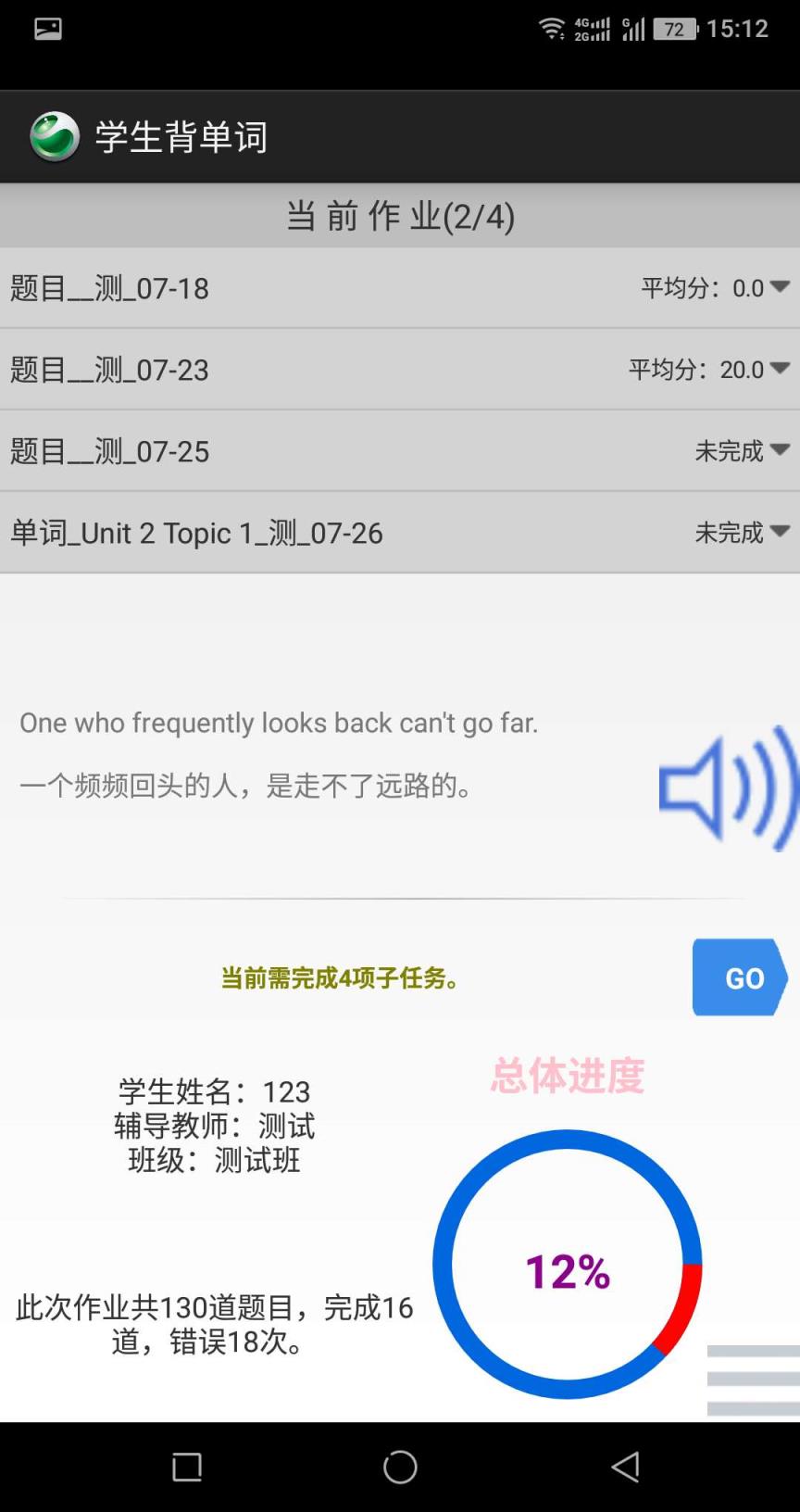
Task: Expand 单词_Unit 2 Topic 1_测_07-26 entry
Action: 781,533
